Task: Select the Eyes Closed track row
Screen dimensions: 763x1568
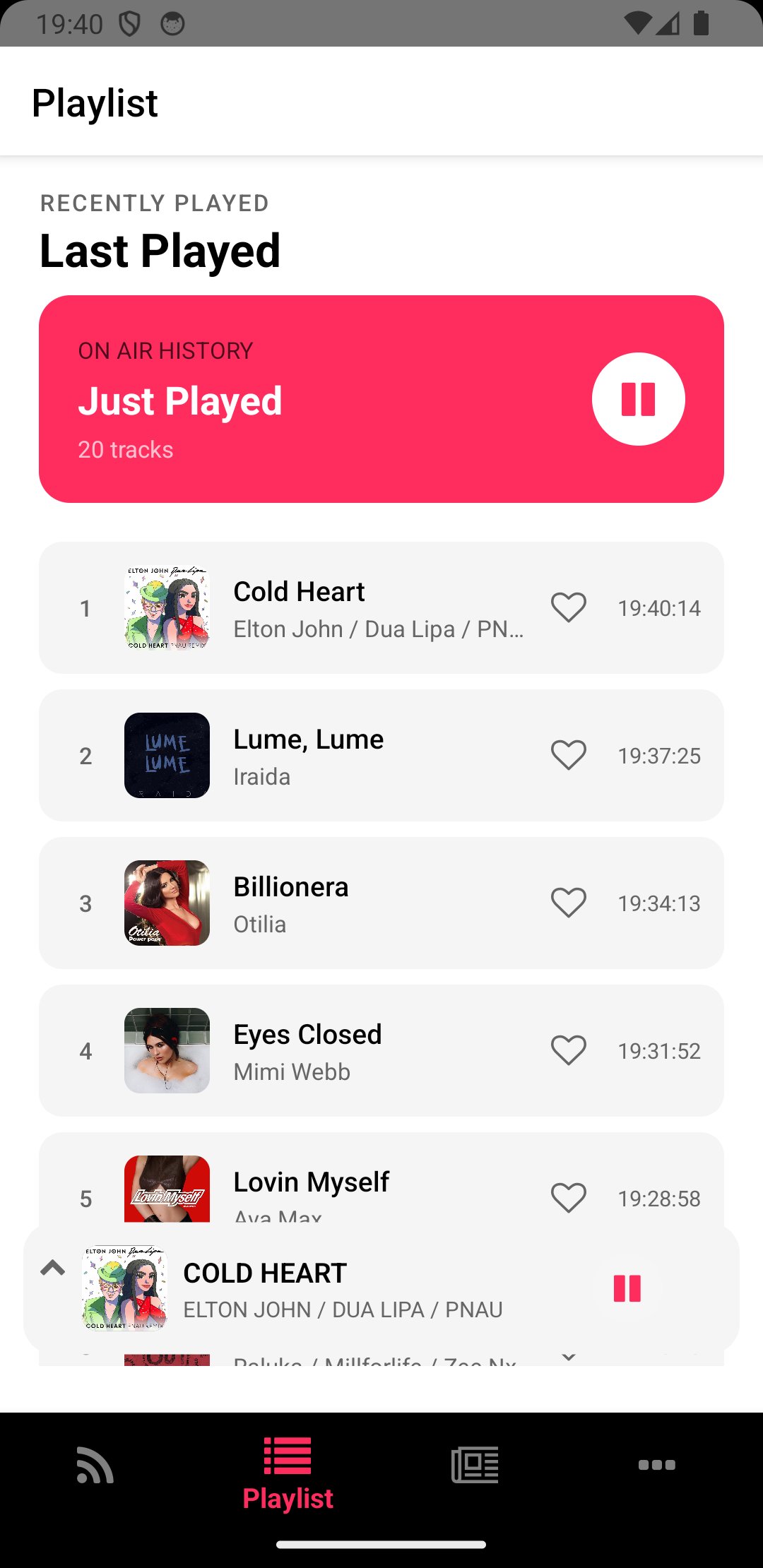Action: click(381, 1050)
